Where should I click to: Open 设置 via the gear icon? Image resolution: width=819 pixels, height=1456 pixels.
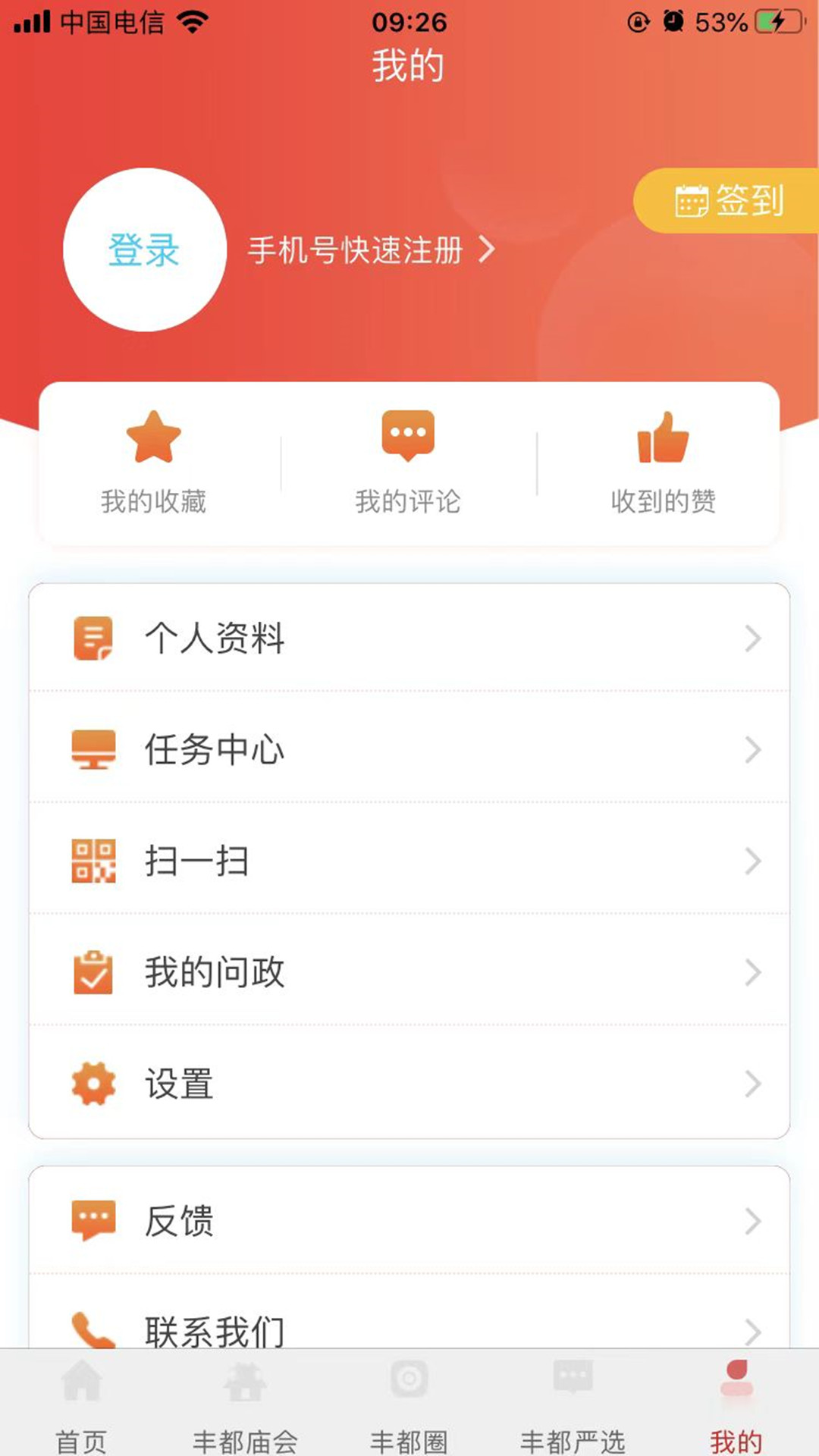click(93, 1084)
